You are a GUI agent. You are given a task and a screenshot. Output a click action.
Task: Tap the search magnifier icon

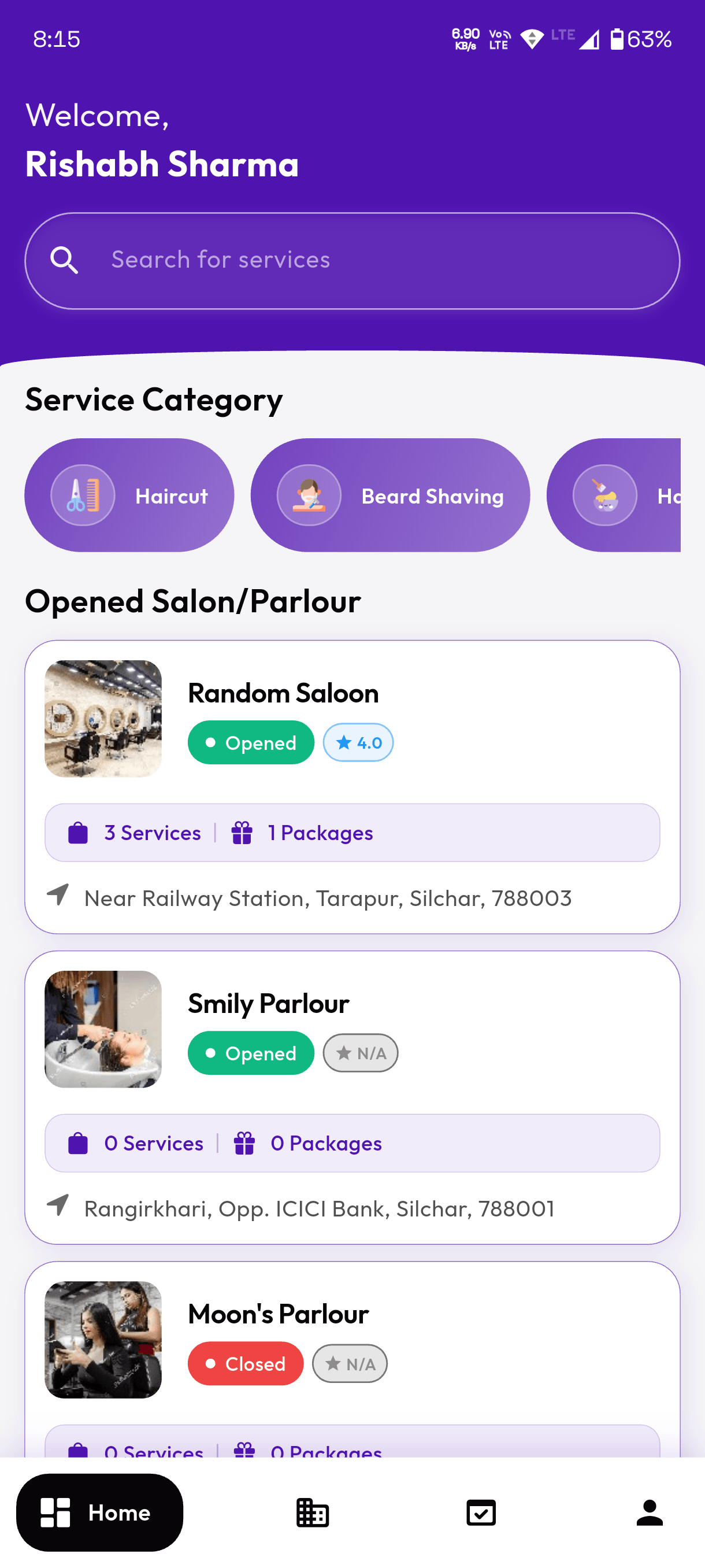64,260
